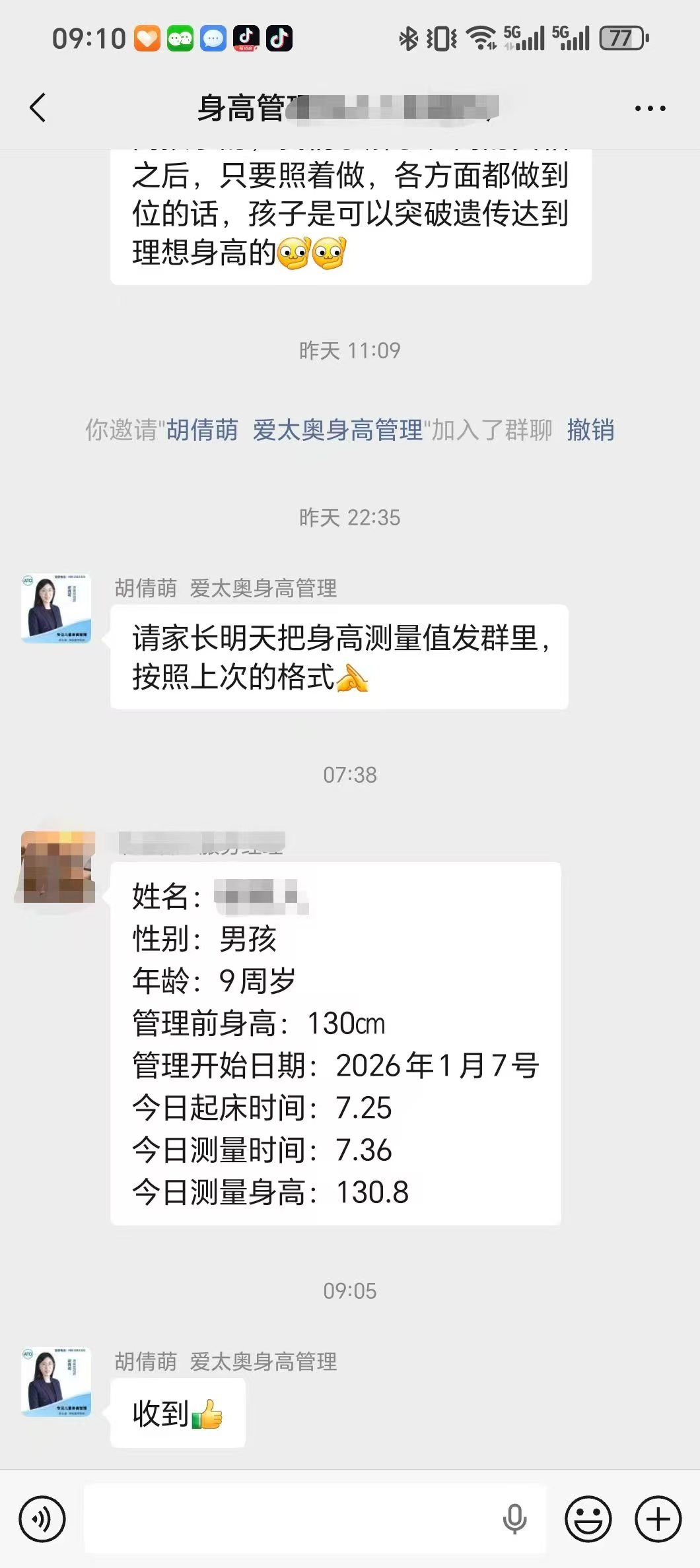
Task: Tap the 撤销 link to revoke invite
Action: pos(590,430)
